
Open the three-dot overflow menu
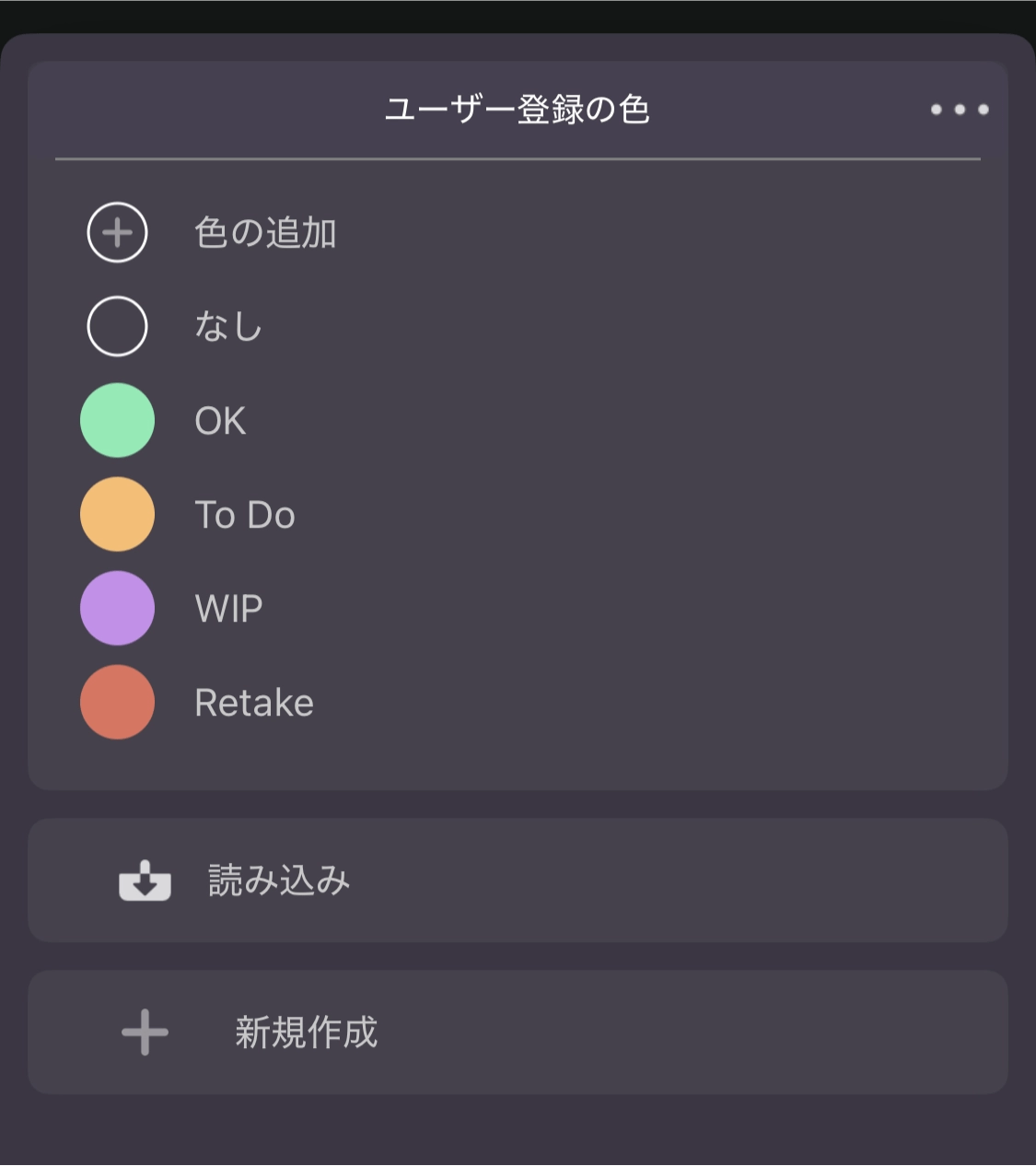click(x=960, y=110)
